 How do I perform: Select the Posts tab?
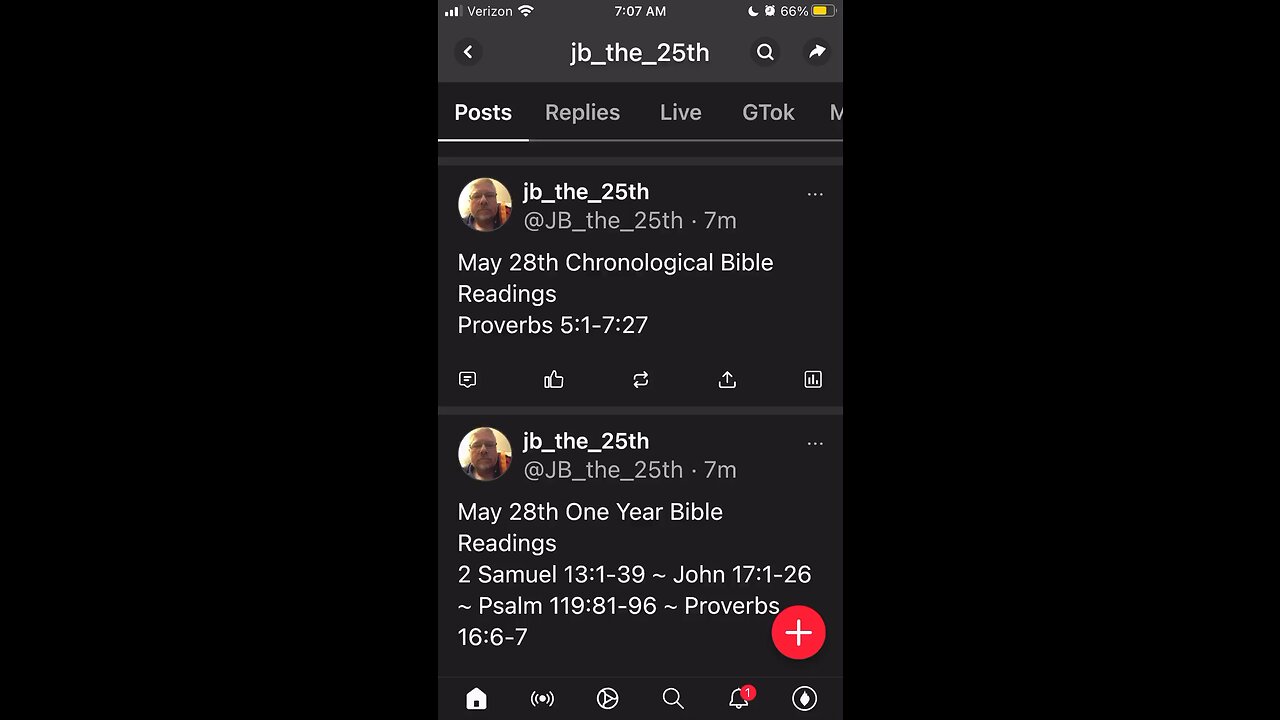point(483,113)
